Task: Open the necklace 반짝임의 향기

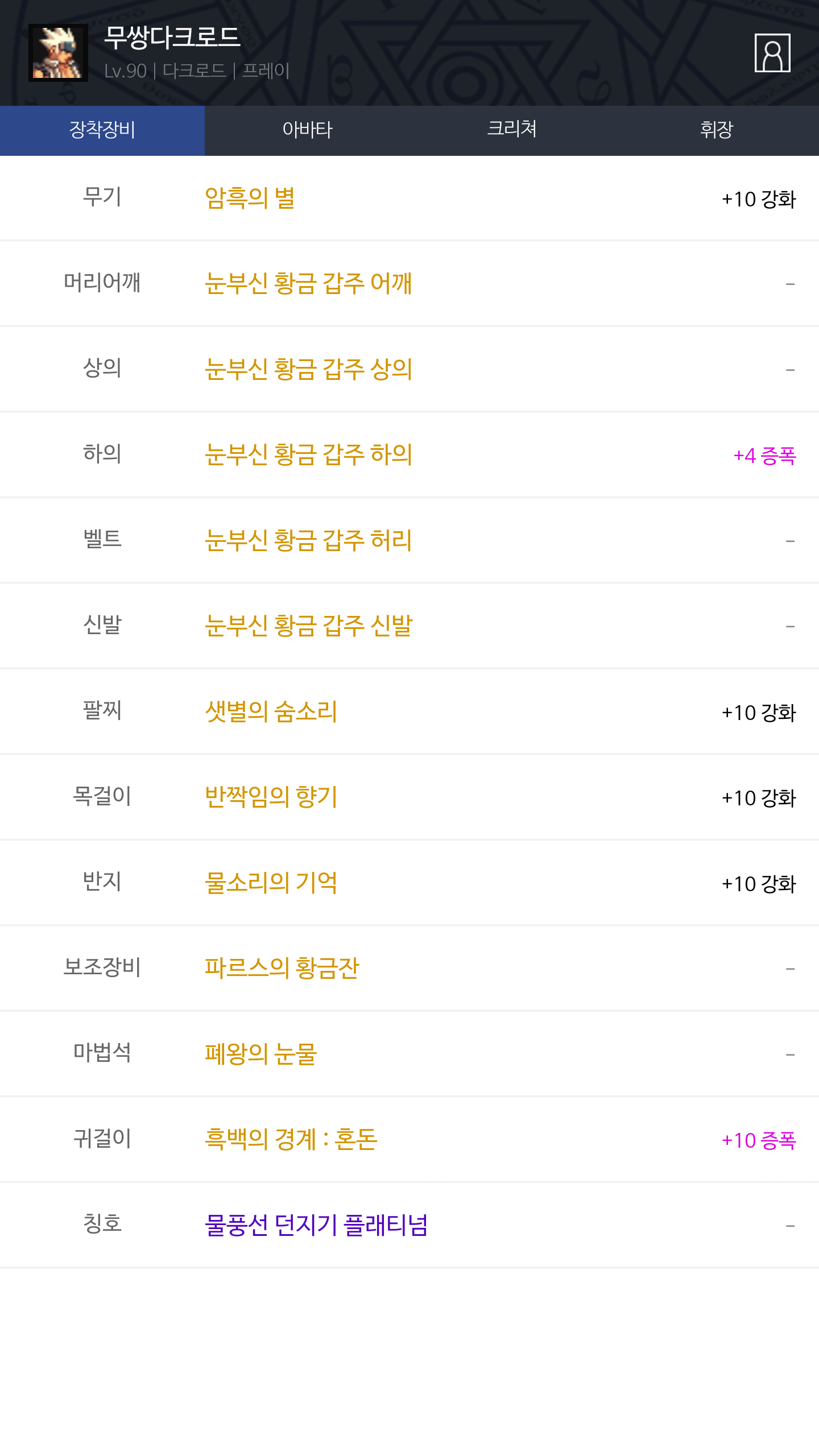Action: [x=271, y=797]
